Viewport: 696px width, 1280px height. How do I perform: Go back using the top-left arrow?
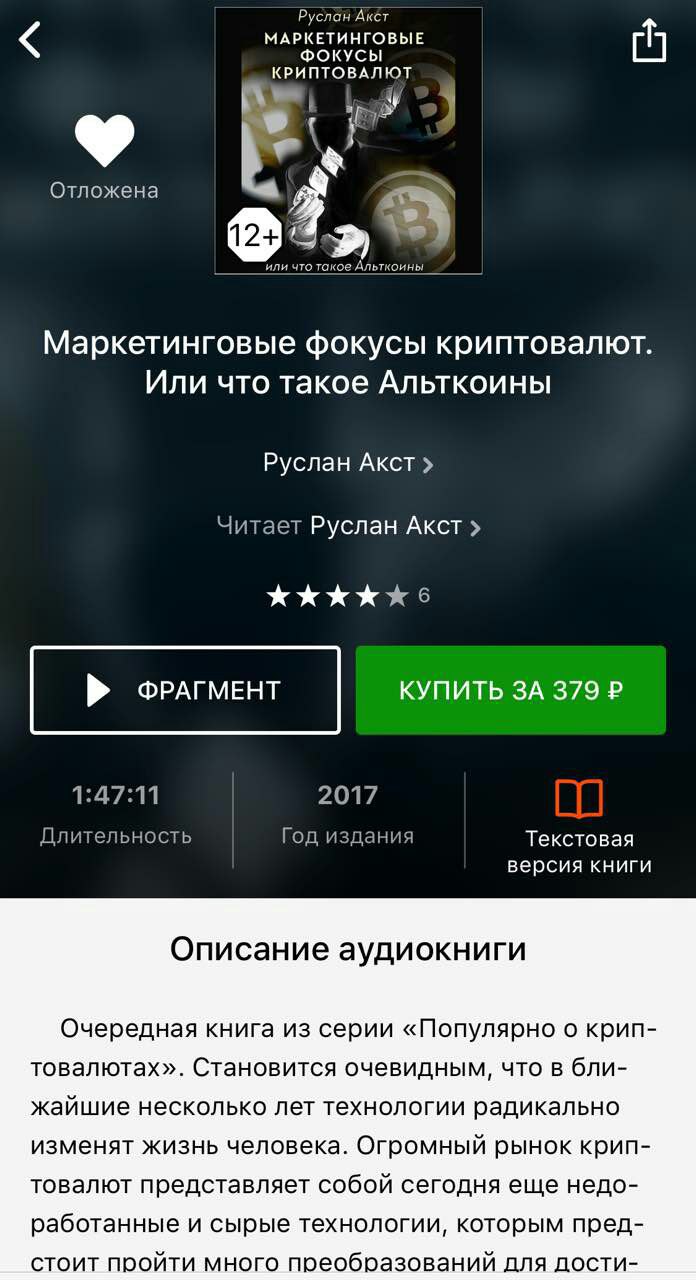[30, 41]
